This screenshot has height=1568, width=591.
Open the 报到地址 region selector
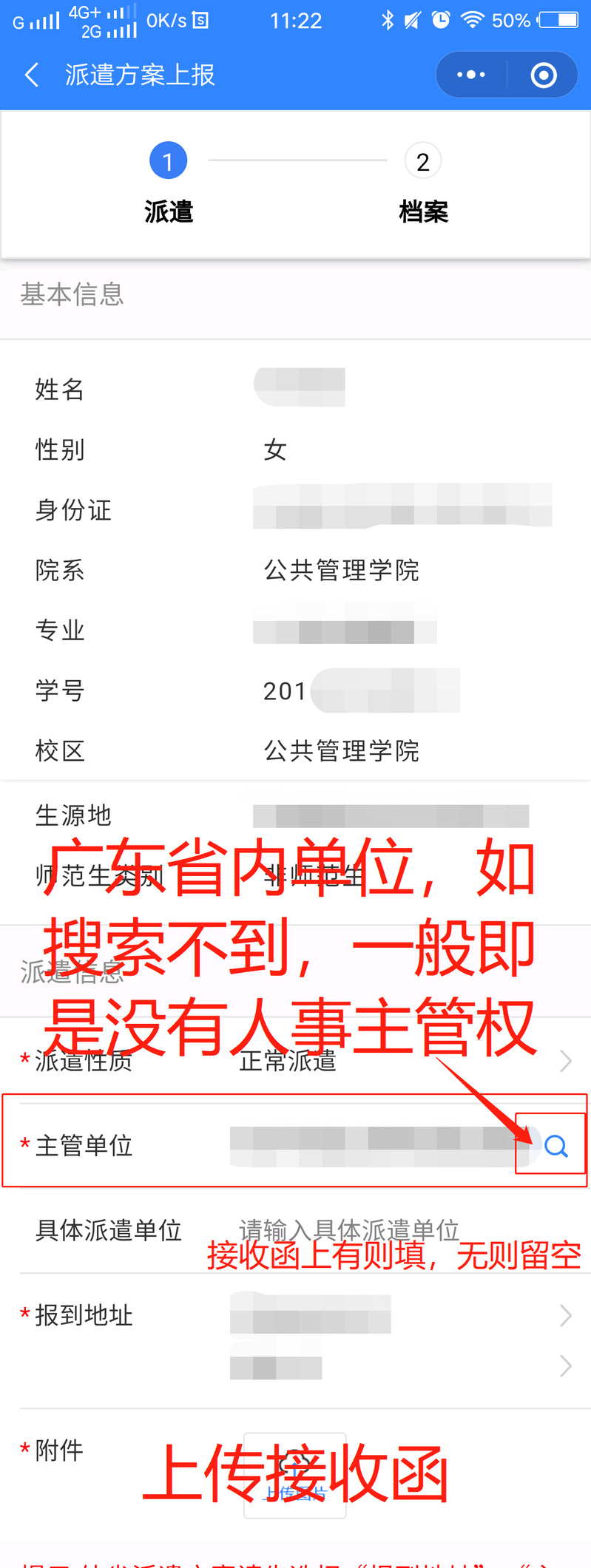coord(399,1315)
